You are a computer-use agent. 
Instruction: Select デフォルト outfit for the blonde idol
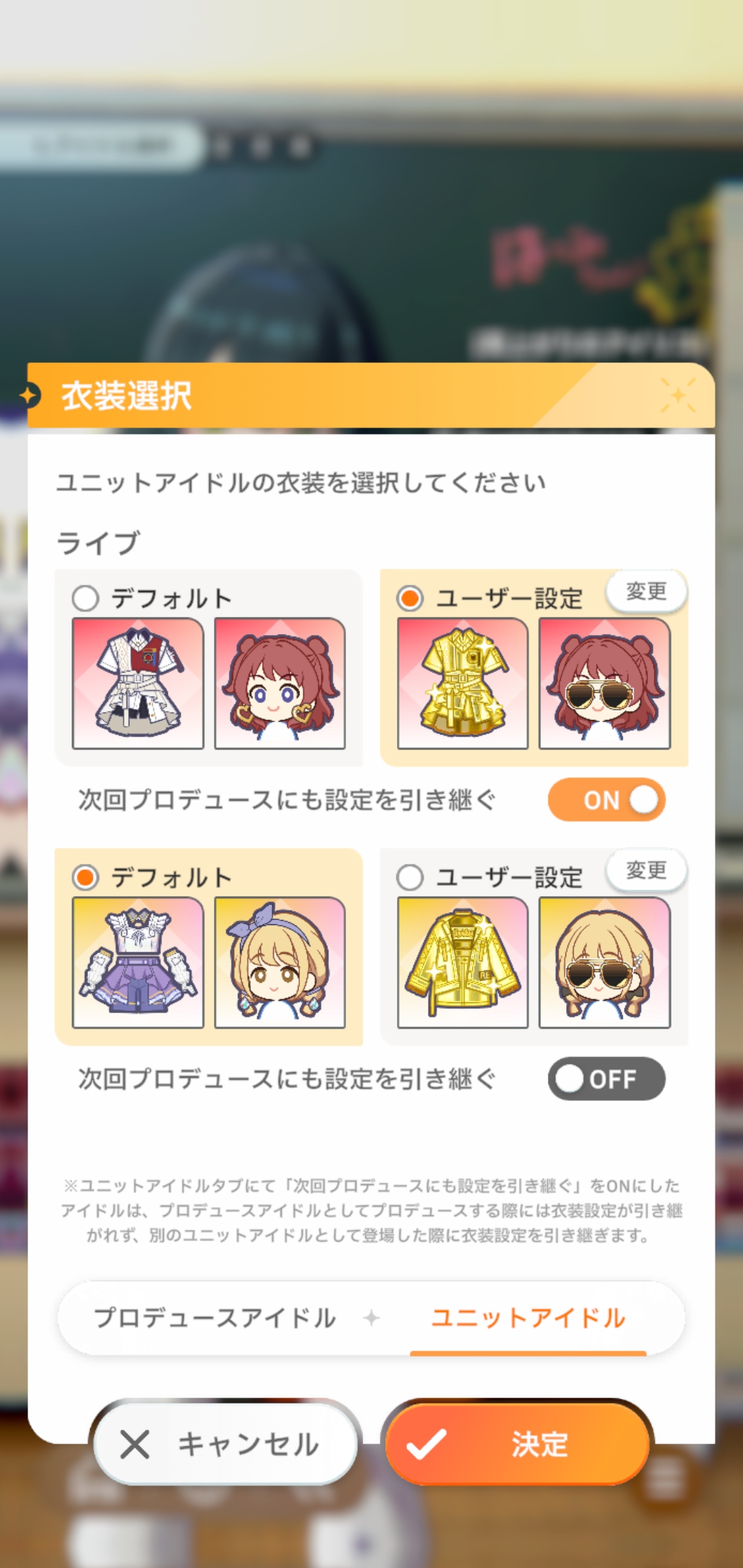(85, 878)
